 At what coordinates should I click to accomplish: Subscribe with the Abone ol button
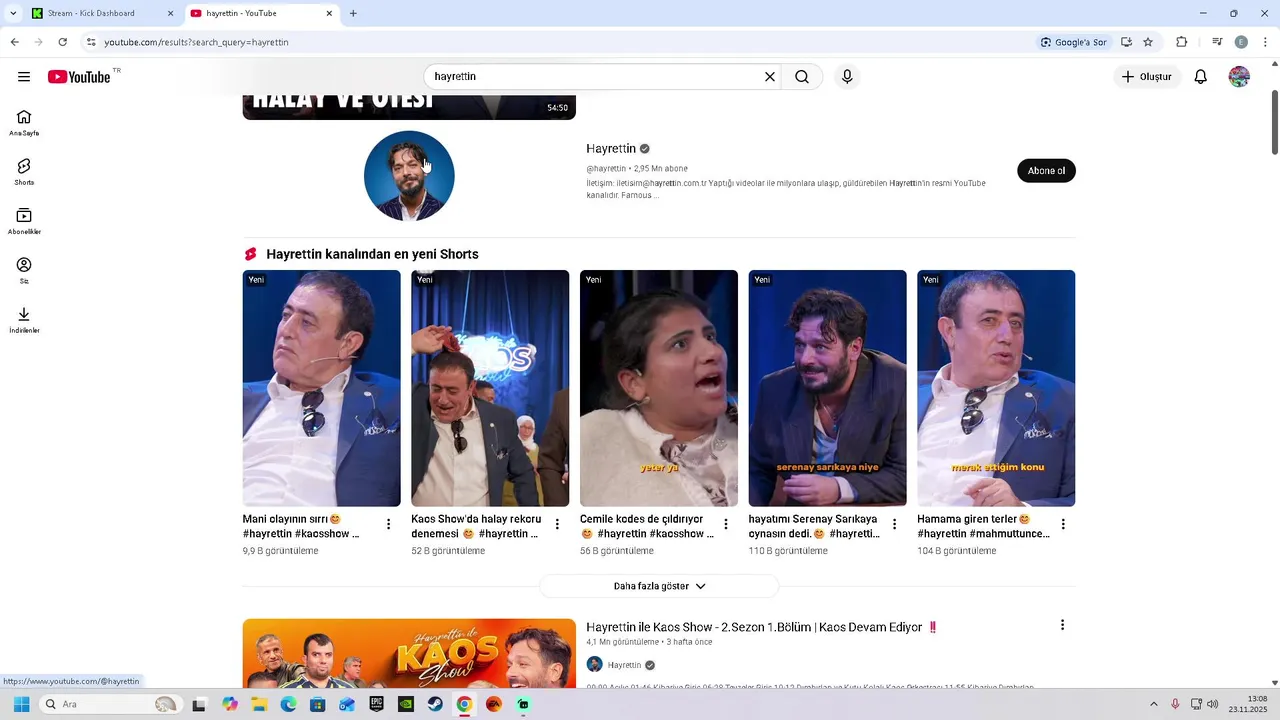1046,171
